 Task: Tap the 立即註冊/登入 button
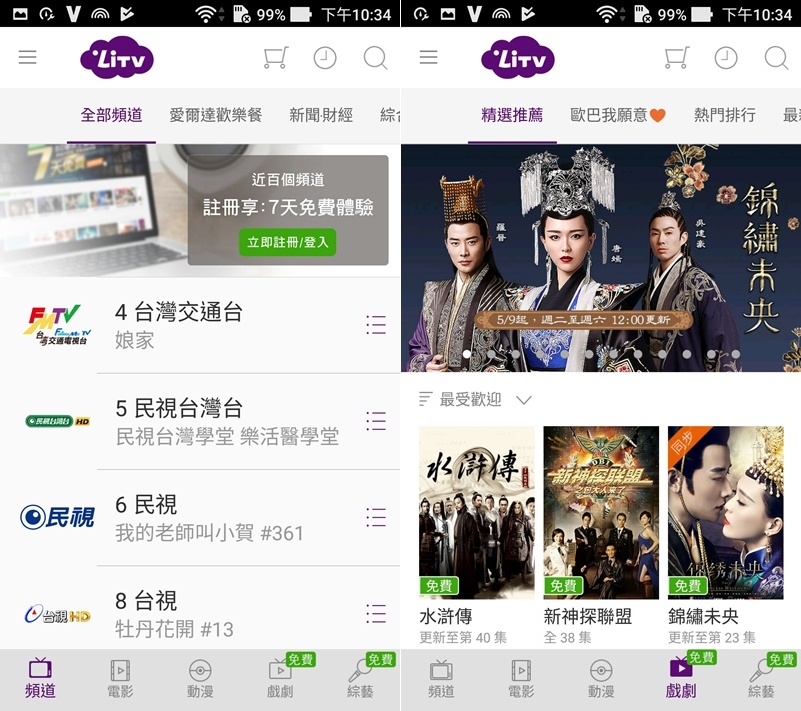(288, 242)
